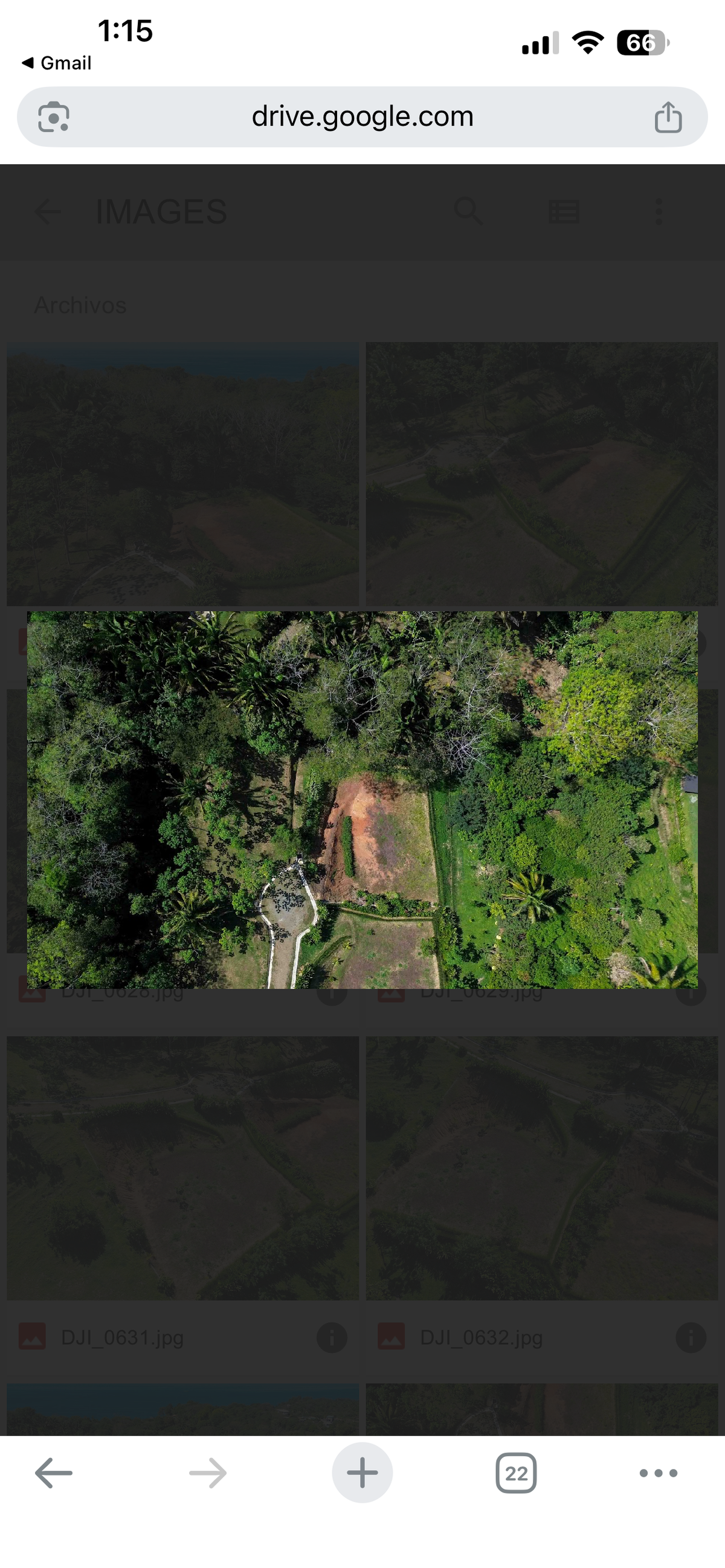Return to the Gmail app
Image resolution: width=725 pixels, height=1568 pixels.
point(56,63)
